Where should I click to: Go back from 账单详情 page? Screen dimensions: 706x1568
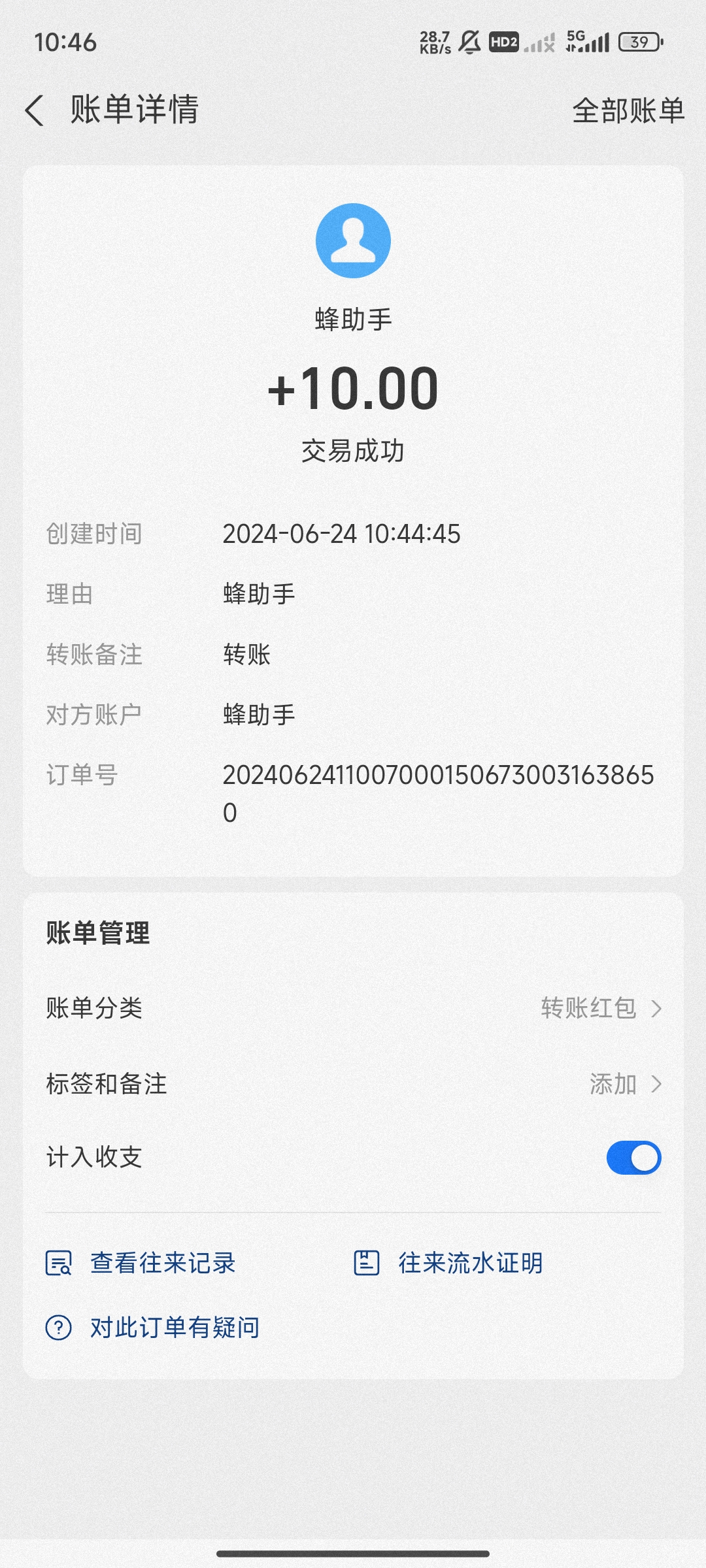pos(35,110)
